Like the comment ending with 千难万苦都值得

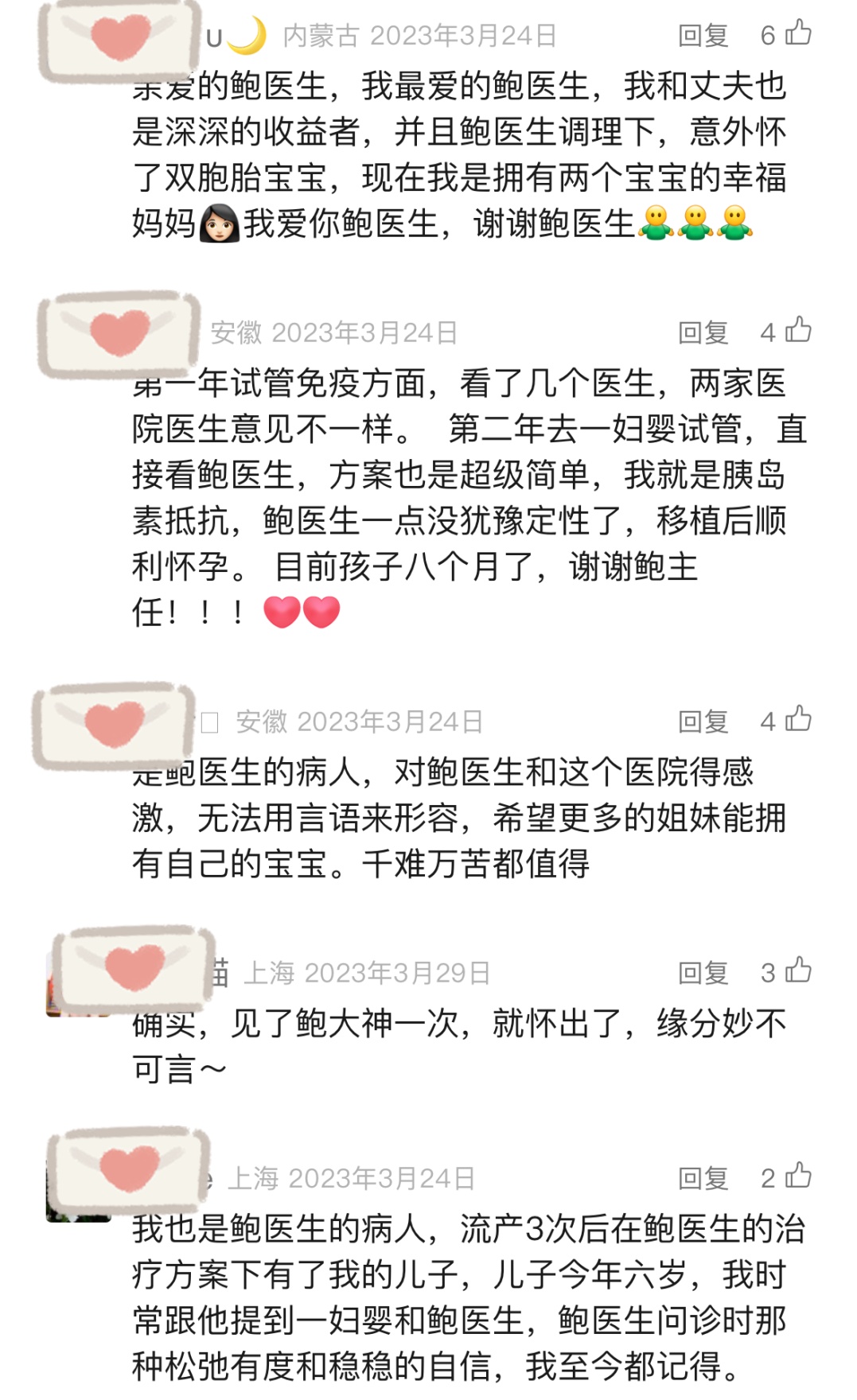(798, 719)
